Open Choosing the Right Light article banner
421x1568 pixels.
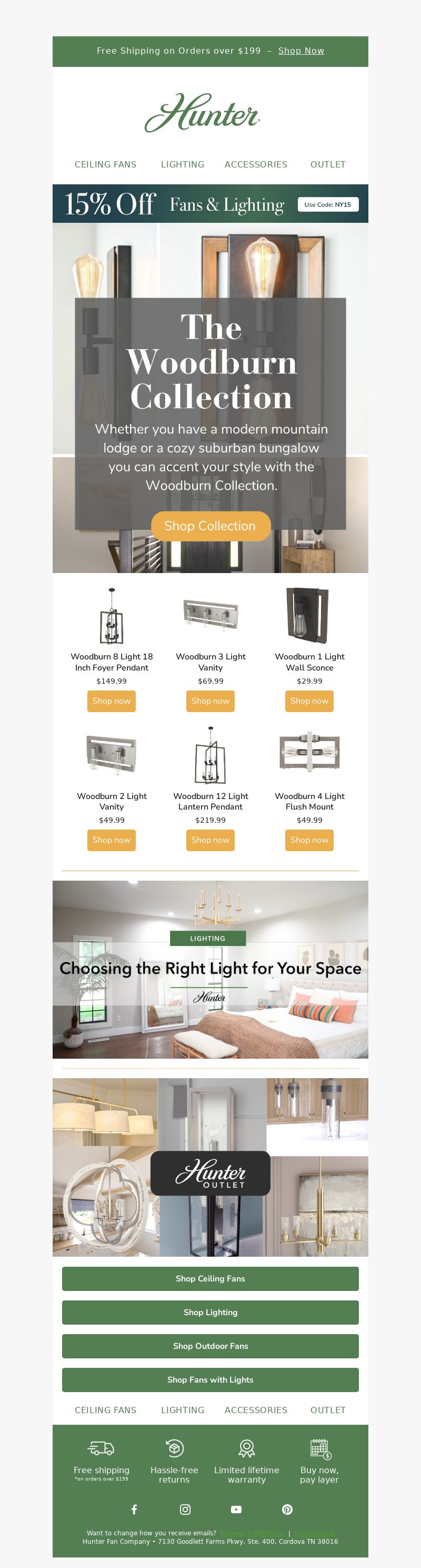click(210, 969)
